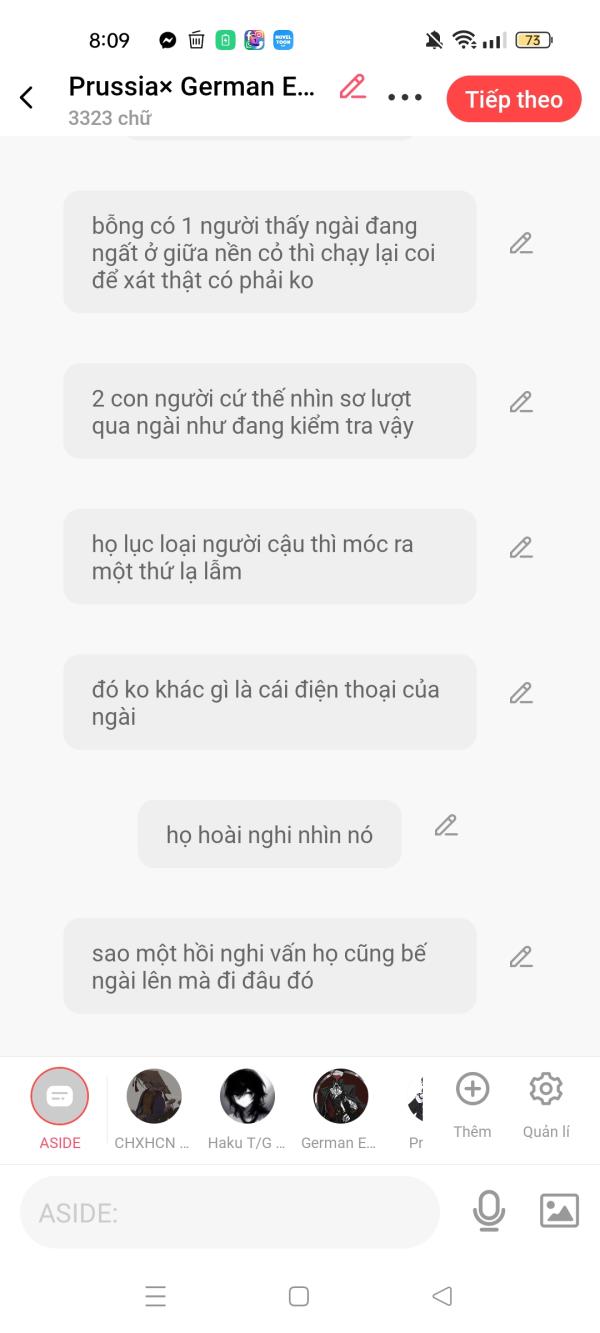Go back using the top-left arrow
Screen dimensions: 600x1333
[27, 98]
